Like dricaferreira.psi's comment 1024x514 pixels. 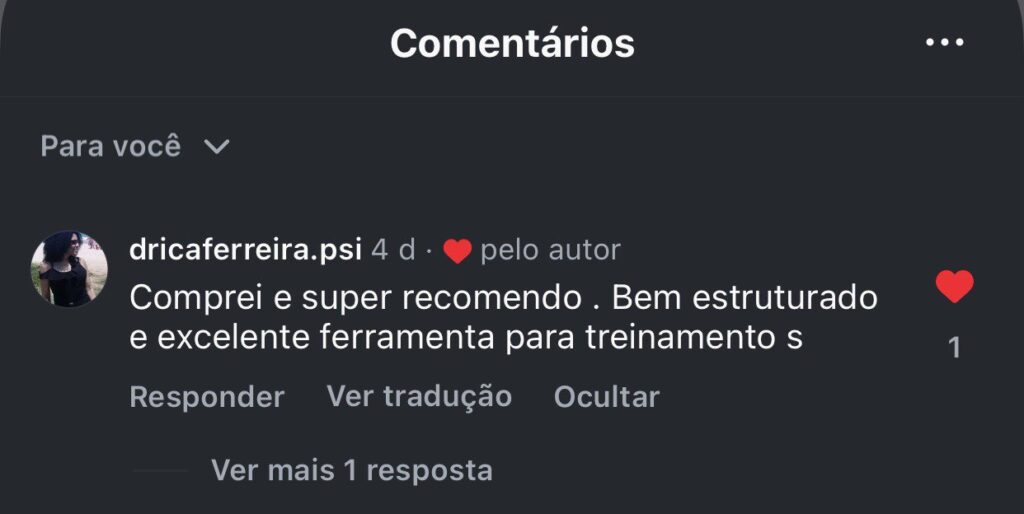(x=954, y=288)
